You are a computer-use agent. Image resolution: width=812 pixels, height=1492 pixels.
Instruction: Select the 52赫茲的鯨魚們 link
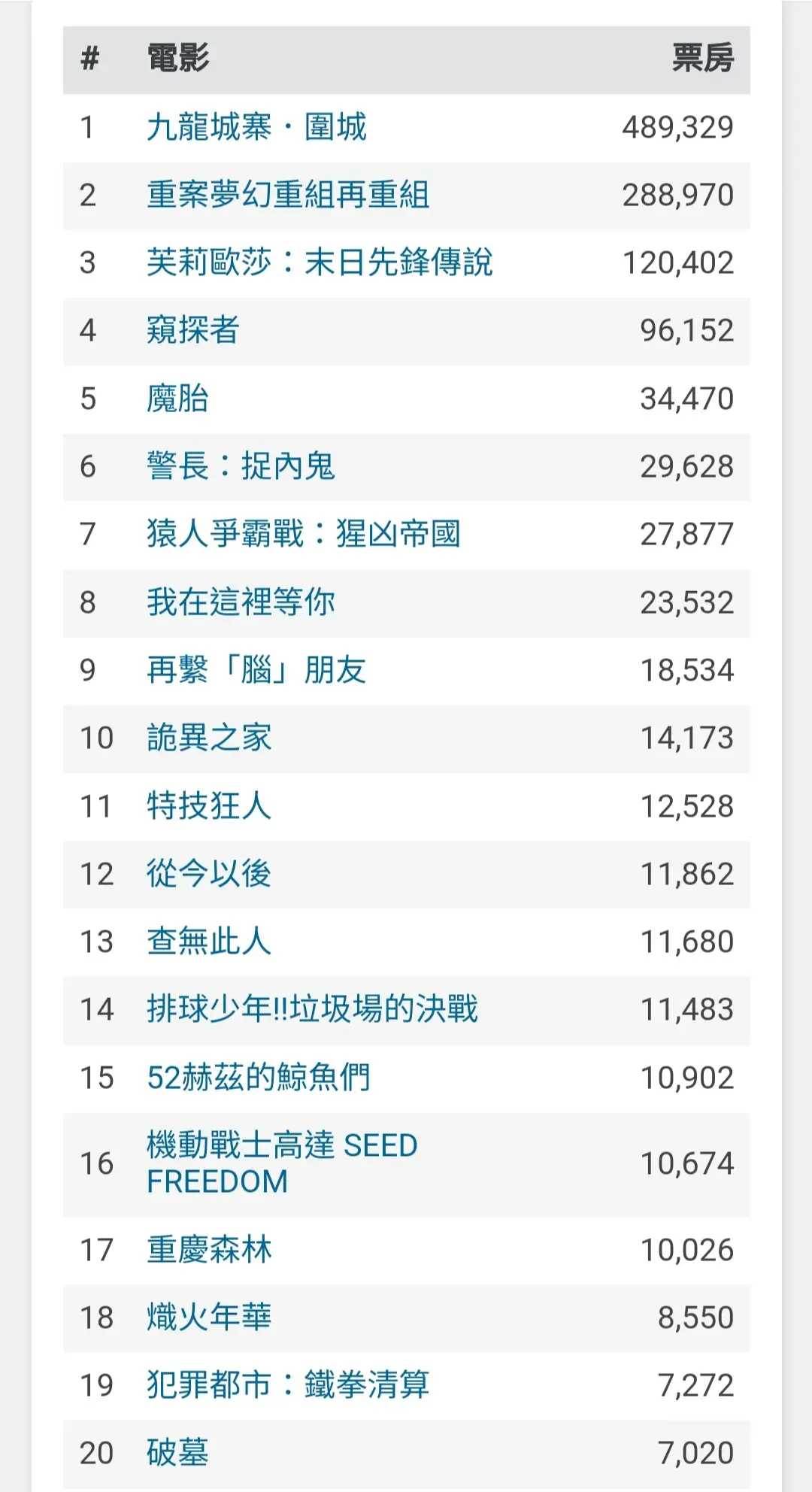click(259, 1078)
